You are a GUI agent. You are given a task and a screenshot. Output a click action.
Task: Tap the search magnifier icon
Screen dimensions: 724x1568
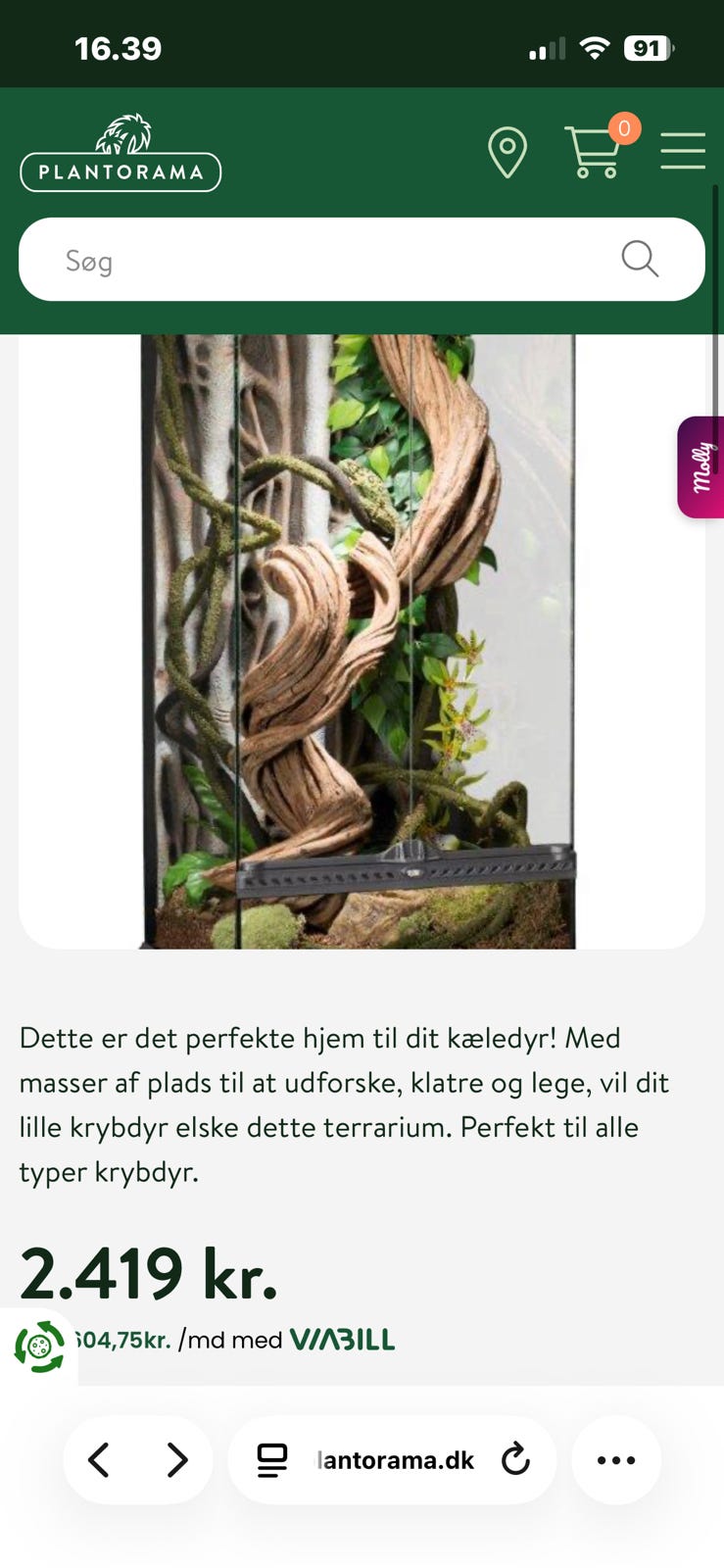pyautogui.click(x=640, y=259)
